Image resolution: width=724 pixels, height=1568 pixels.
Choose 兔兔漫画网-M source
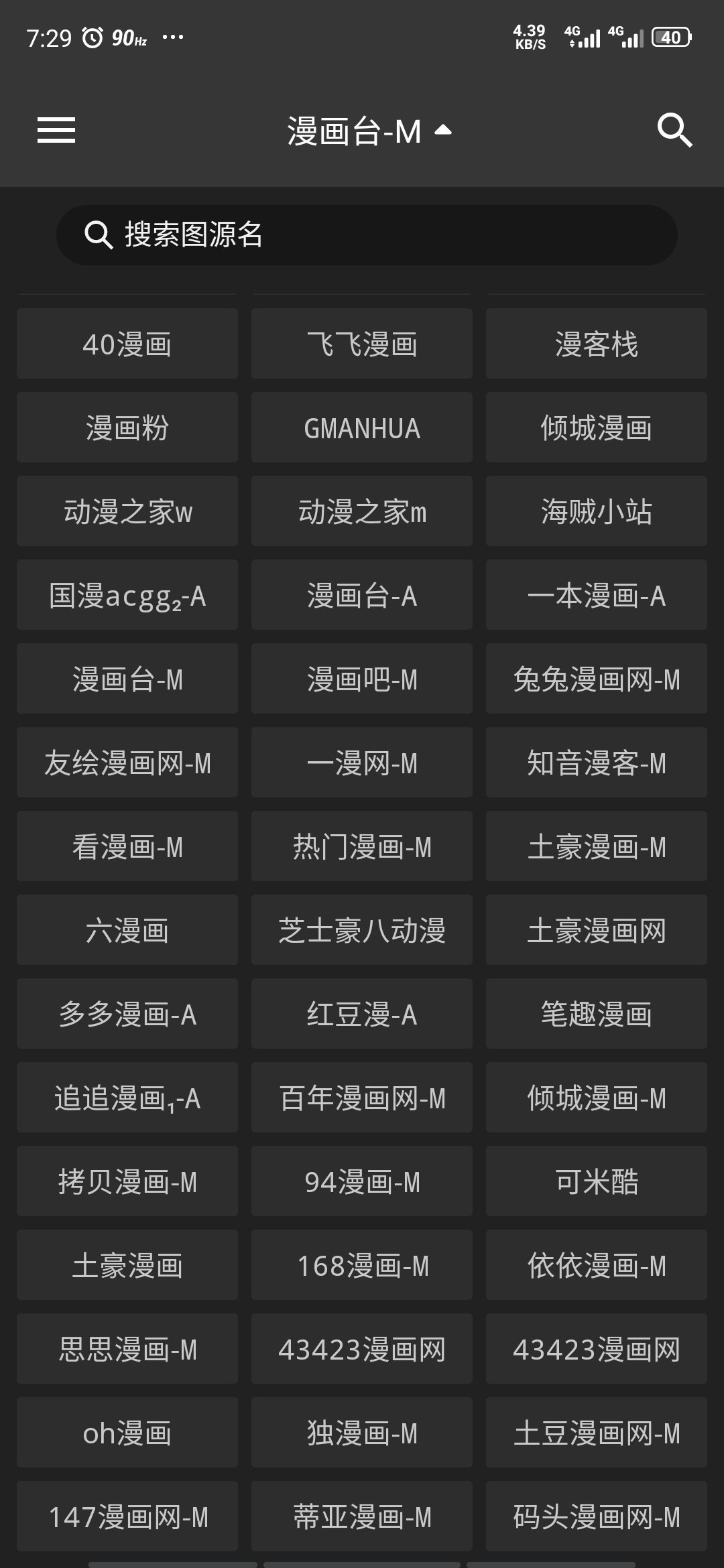(x=596, y=679)
